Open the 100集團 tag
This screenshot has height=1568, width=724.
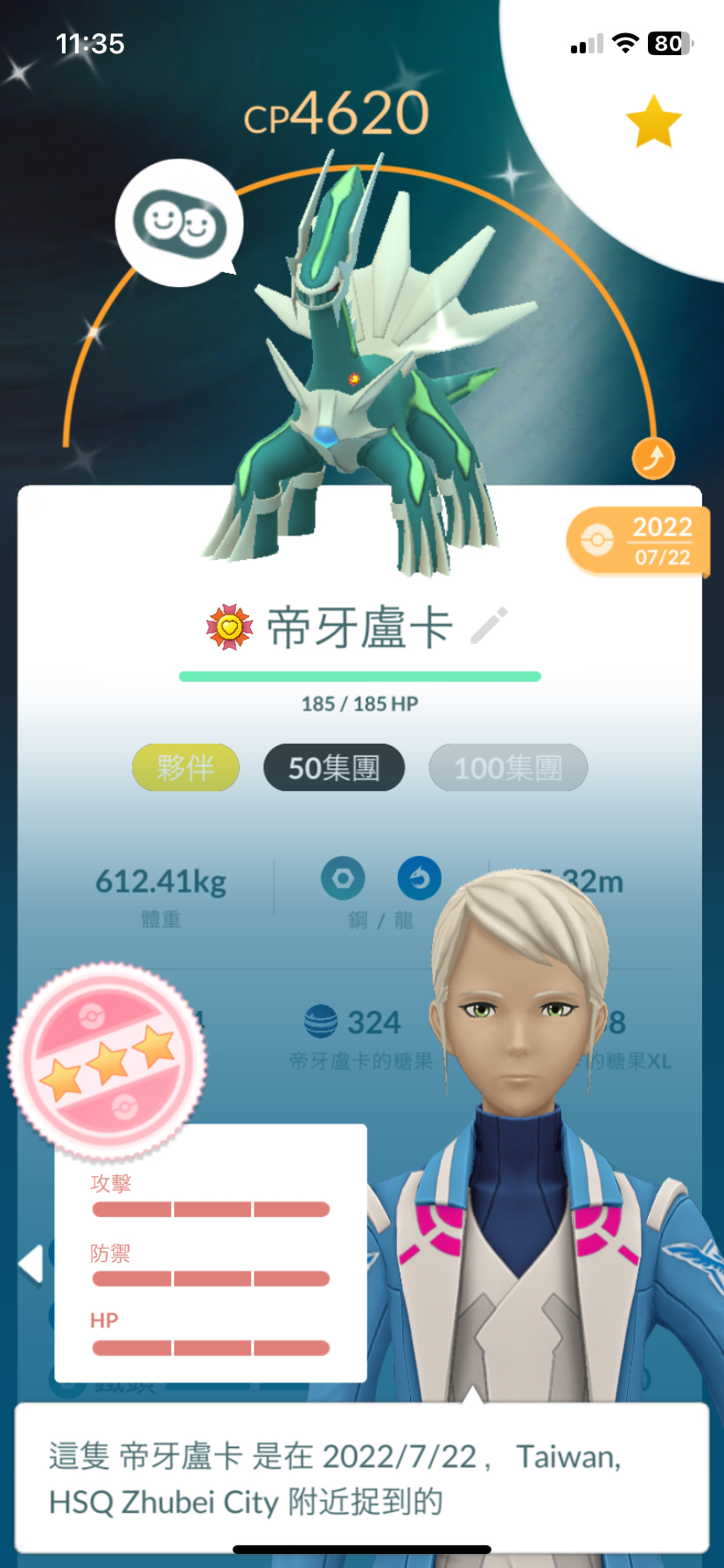pyautogui.click(x=508, y=767)
